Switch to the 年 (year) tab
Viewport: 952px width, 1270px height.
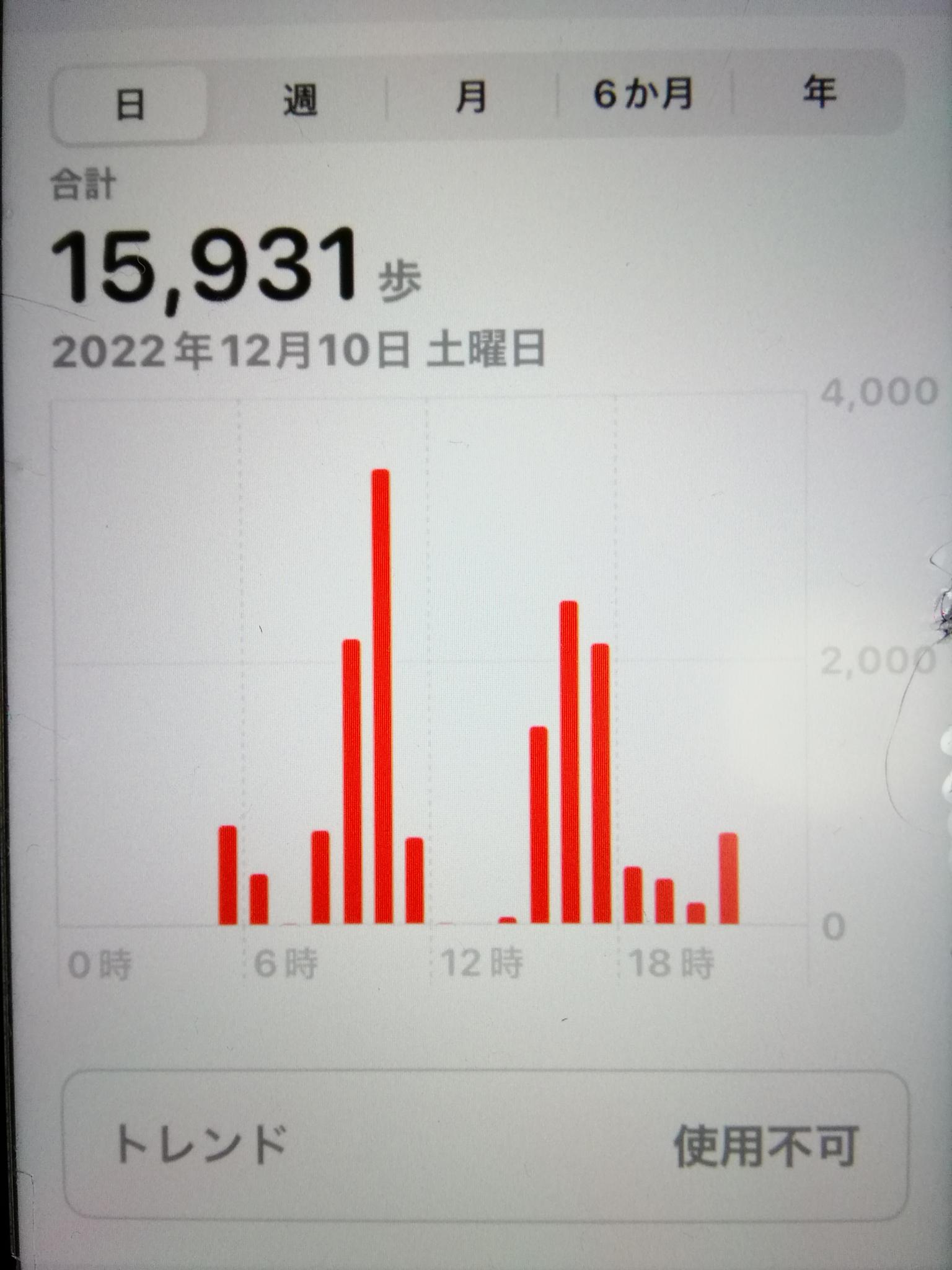pos(819,92)
